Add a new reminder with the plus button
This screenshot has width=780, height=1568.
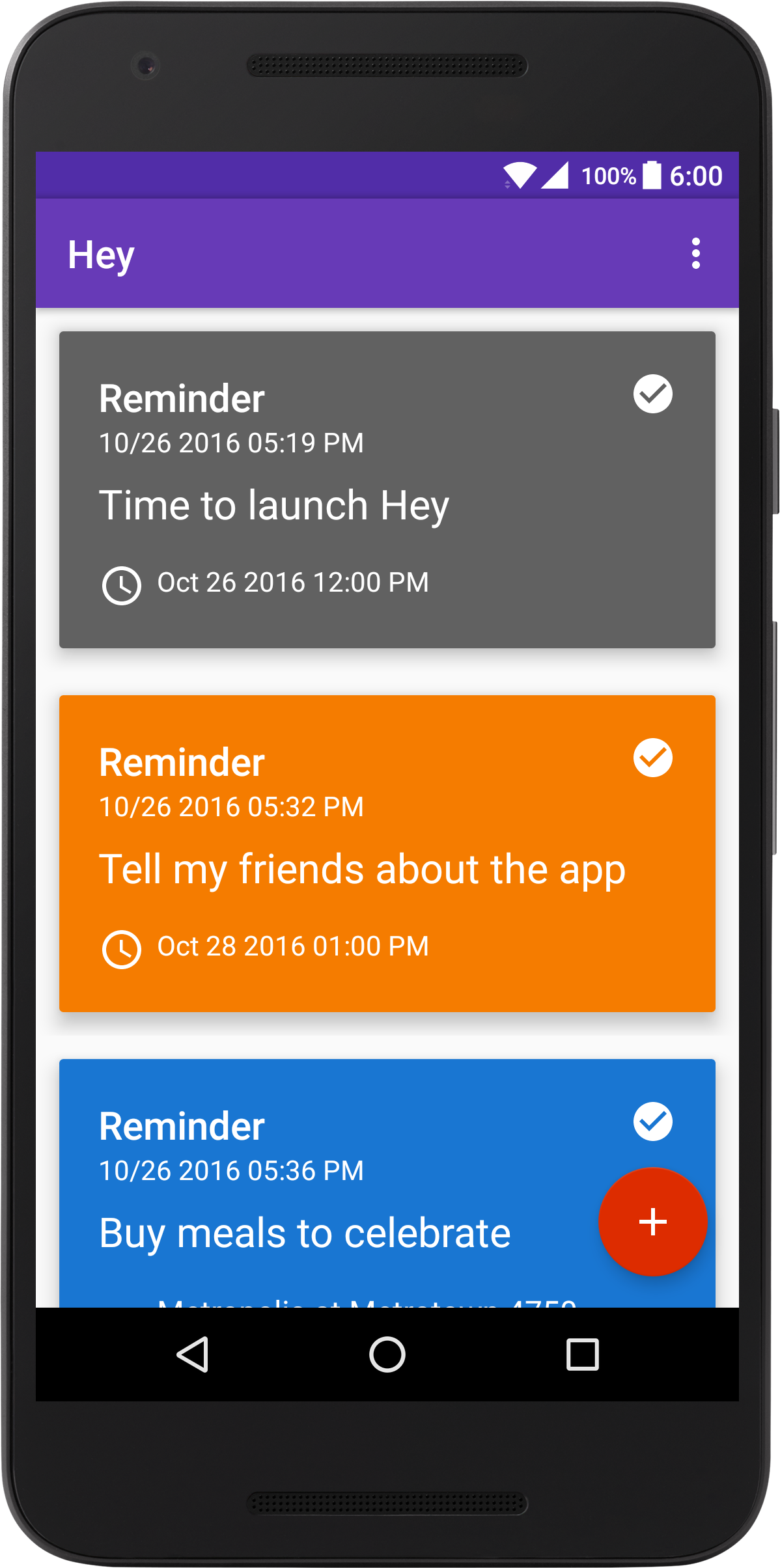coord(652,1222)
